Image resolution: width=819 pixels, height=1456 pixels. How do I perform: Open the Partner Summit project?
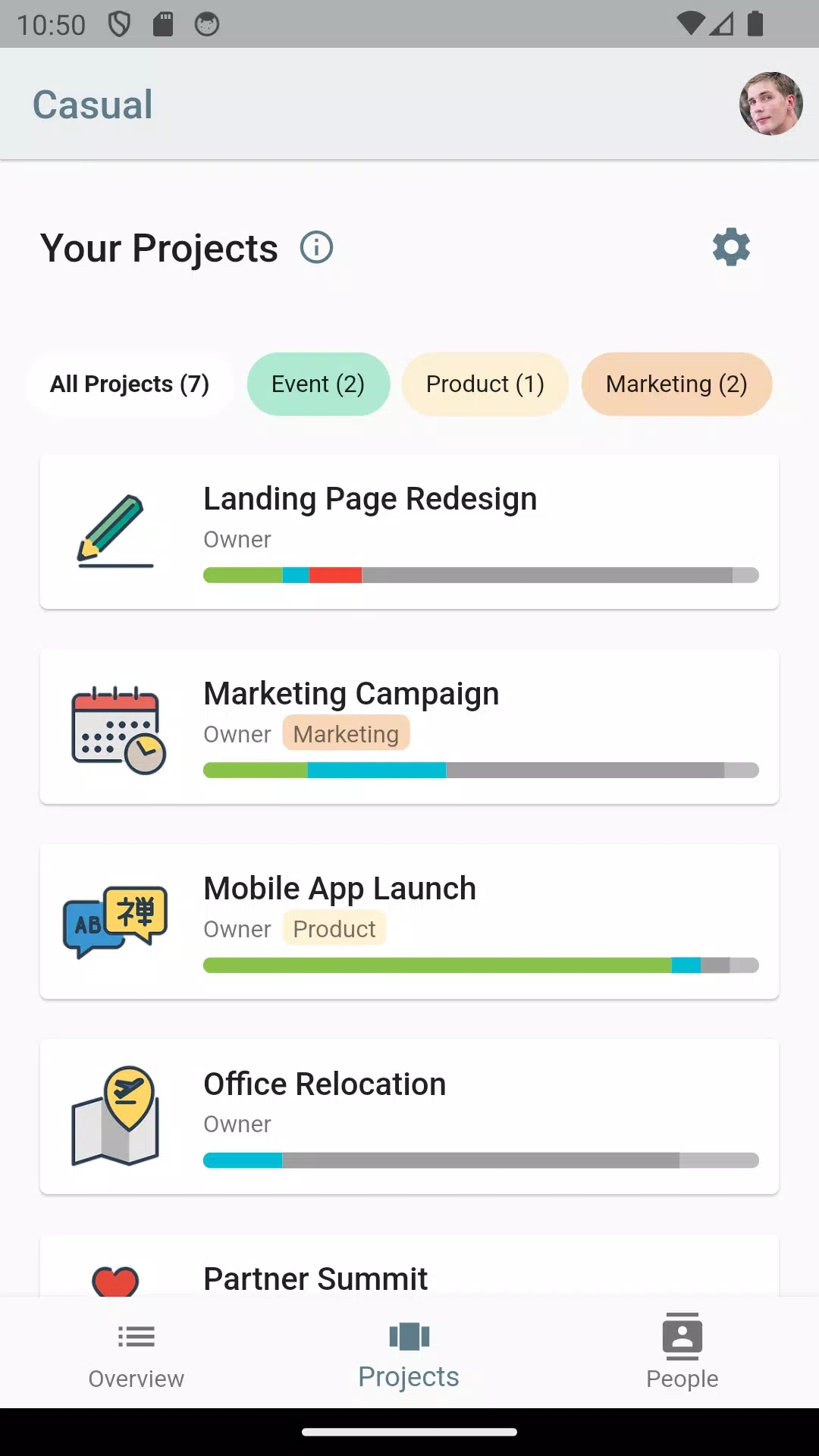(409, 1274)
